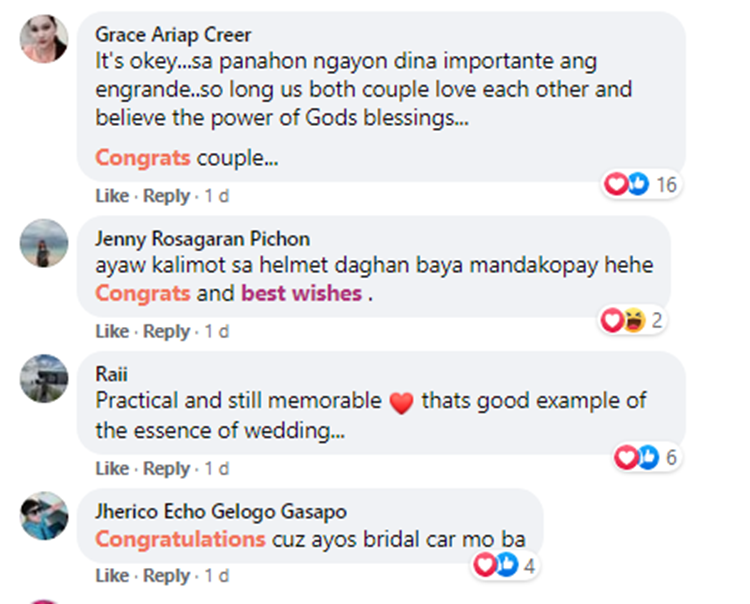This screenshot has width=750, height=604.
Task: View reactions on Grace Ariap Creer's comment
Action: click(x=641, y=185)
